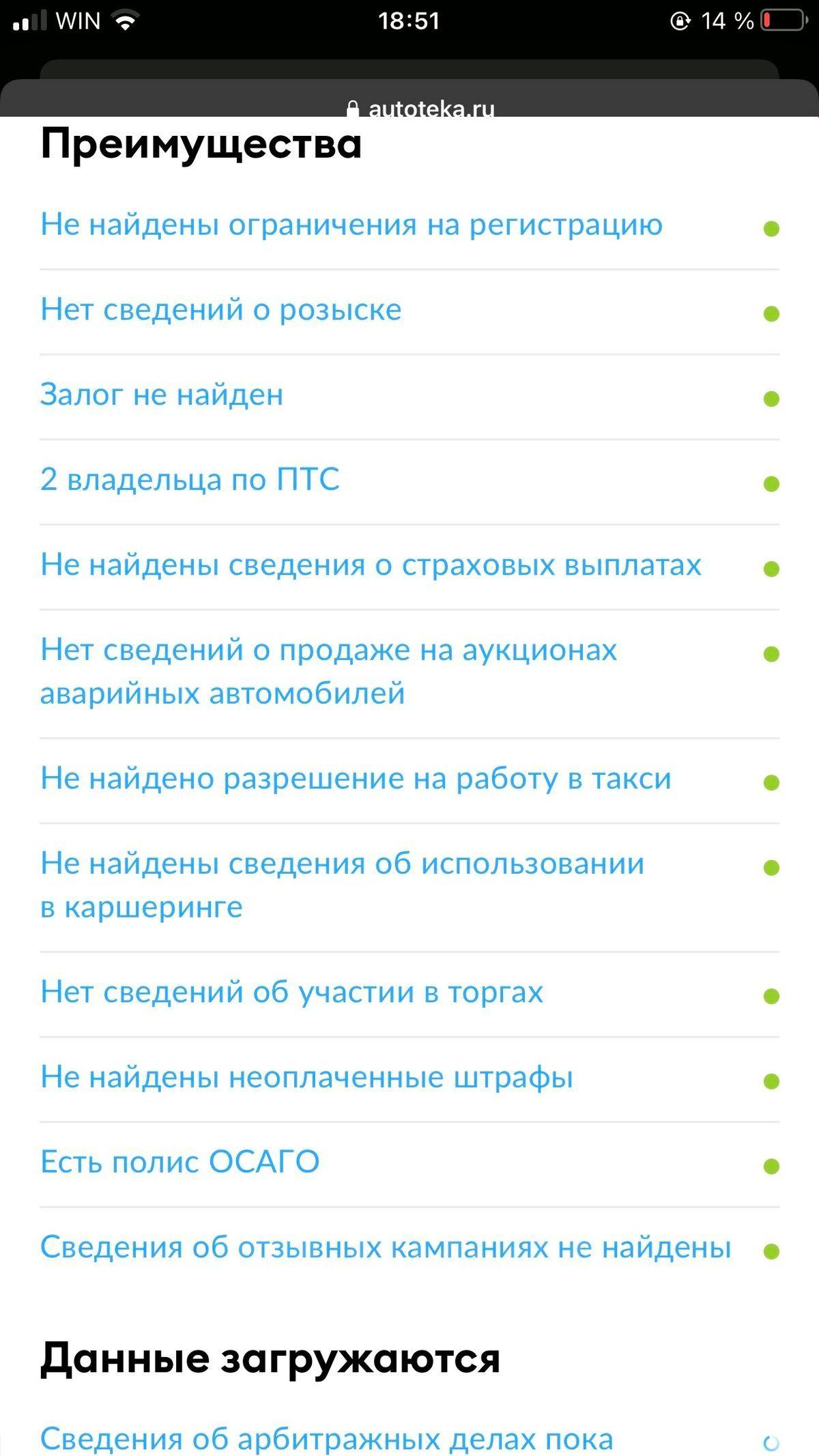The height and width of the screenshot is (1456, 819).
Task: Tap "Нет сведений об участии в торгах"
Action: tap(291, 993)
